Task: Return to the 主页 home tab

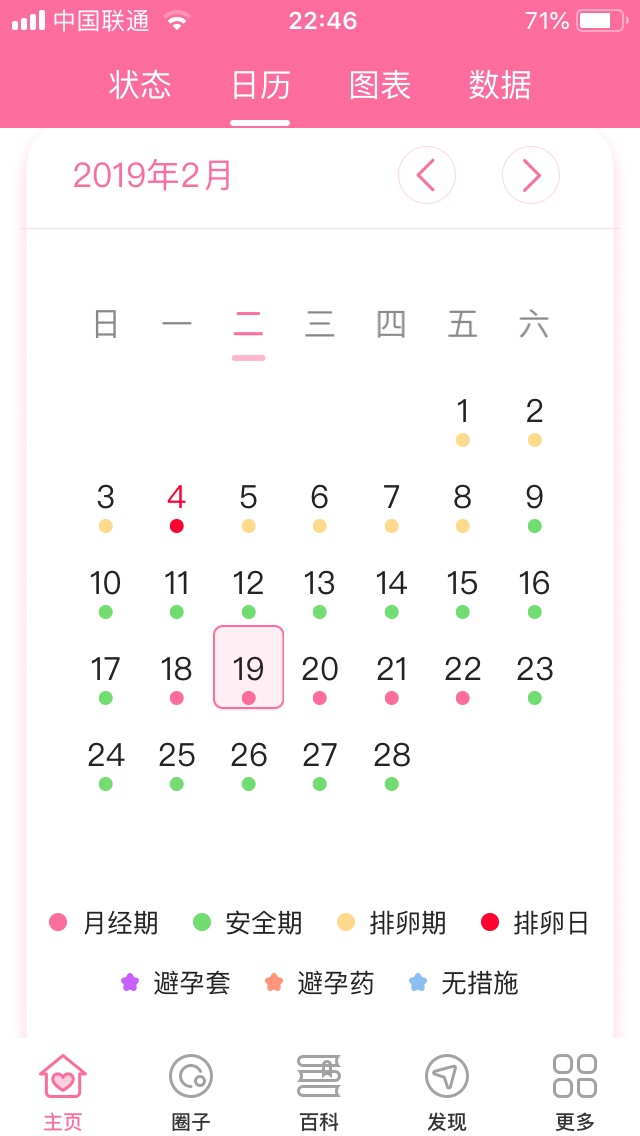Action: [x=63, y=1090]
